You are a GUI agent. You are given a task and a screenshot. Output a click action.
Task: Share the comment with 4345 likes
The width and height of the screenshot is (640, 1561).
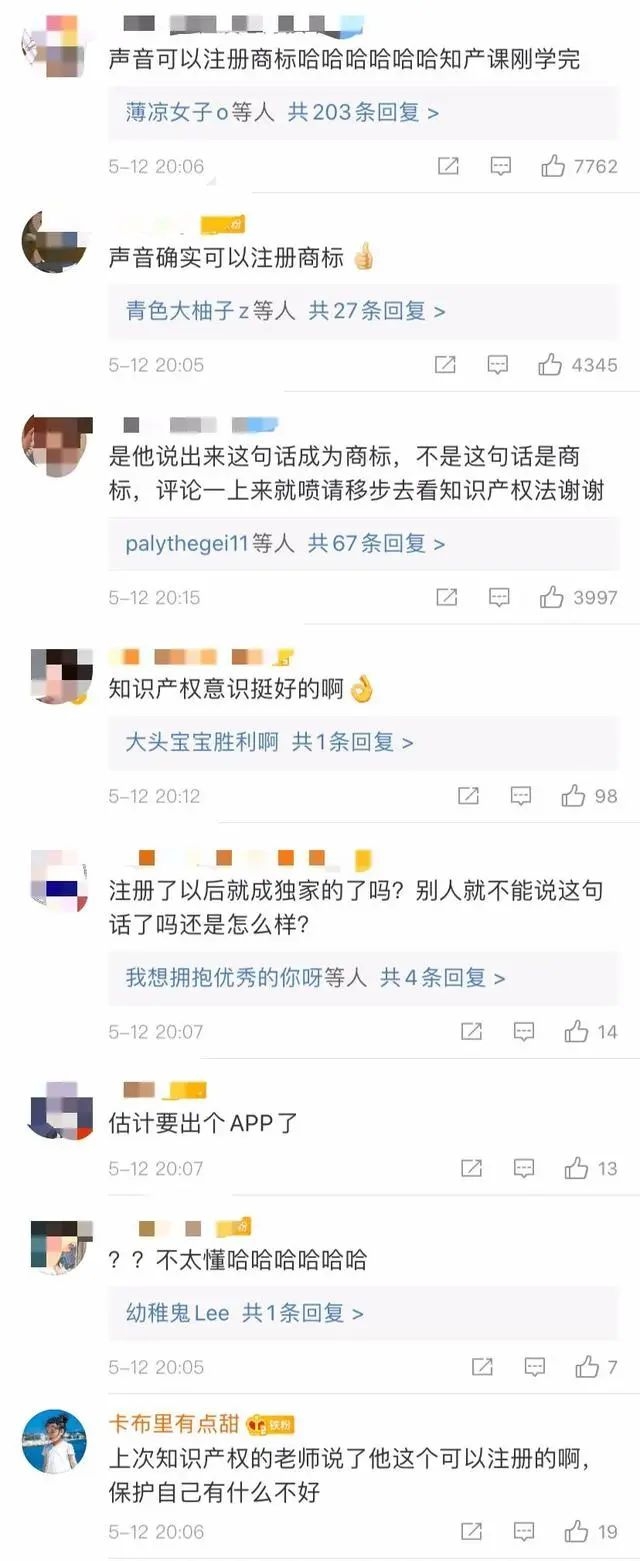tap(445, 365)
